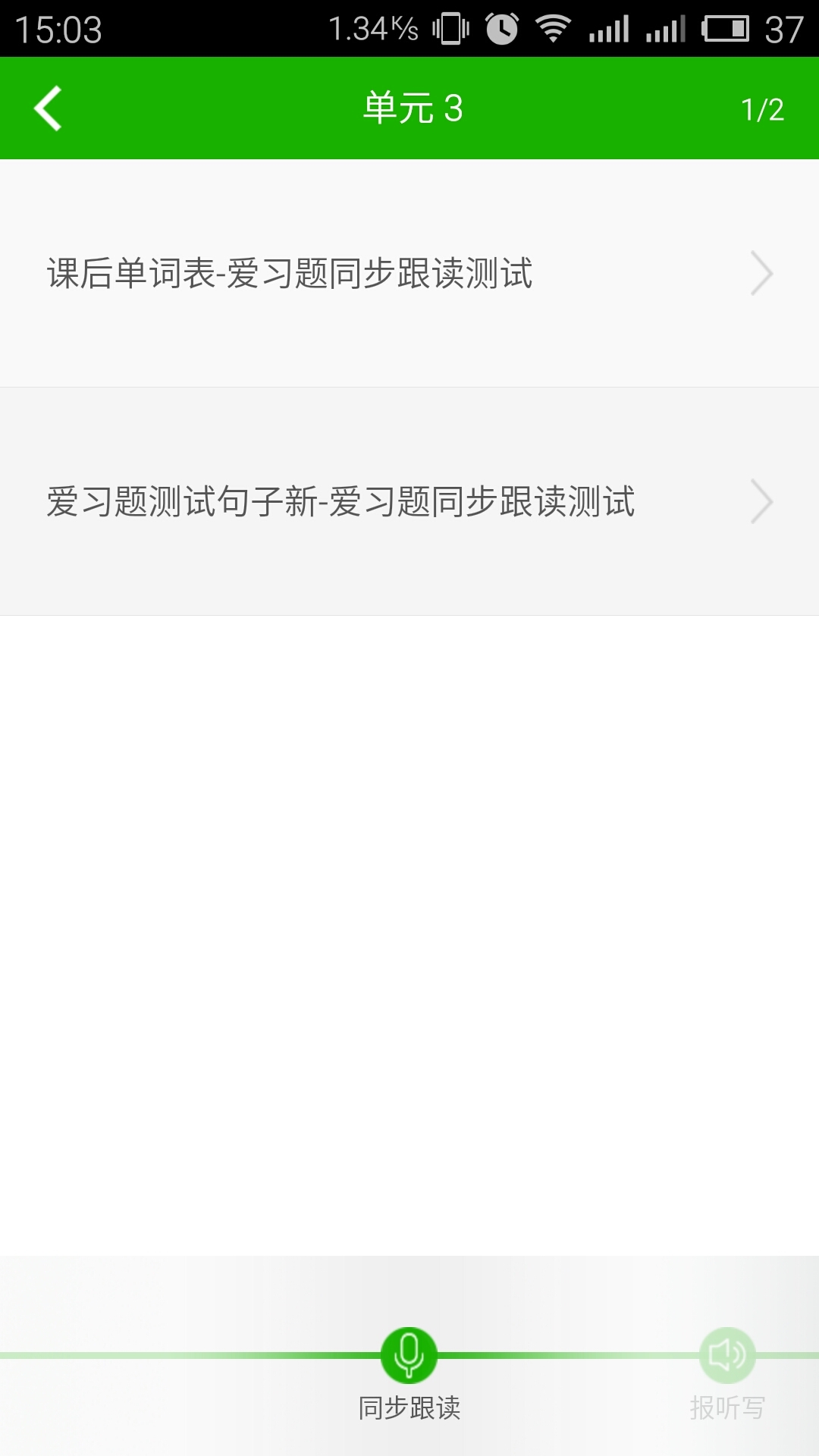This screenshot has height=1456, width=819.
Task: Open 课后单词表-爱习题同步跟读测试
Action: (x=409, y=273)
